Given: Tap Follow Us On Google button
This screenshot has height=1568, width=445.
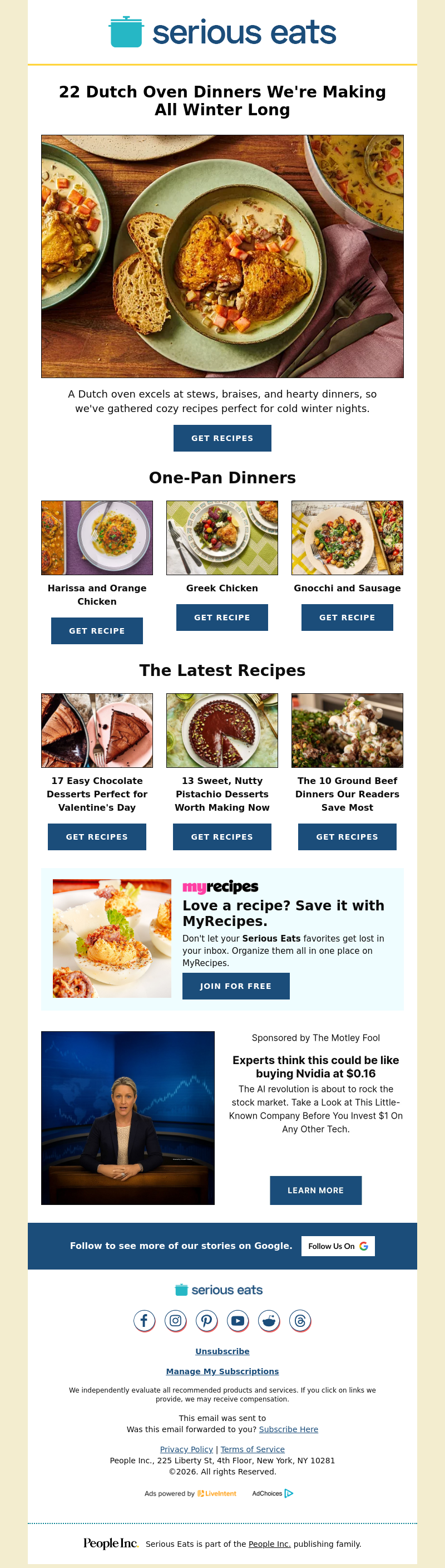Looking at the screenshot, I should coord(338,1246).
